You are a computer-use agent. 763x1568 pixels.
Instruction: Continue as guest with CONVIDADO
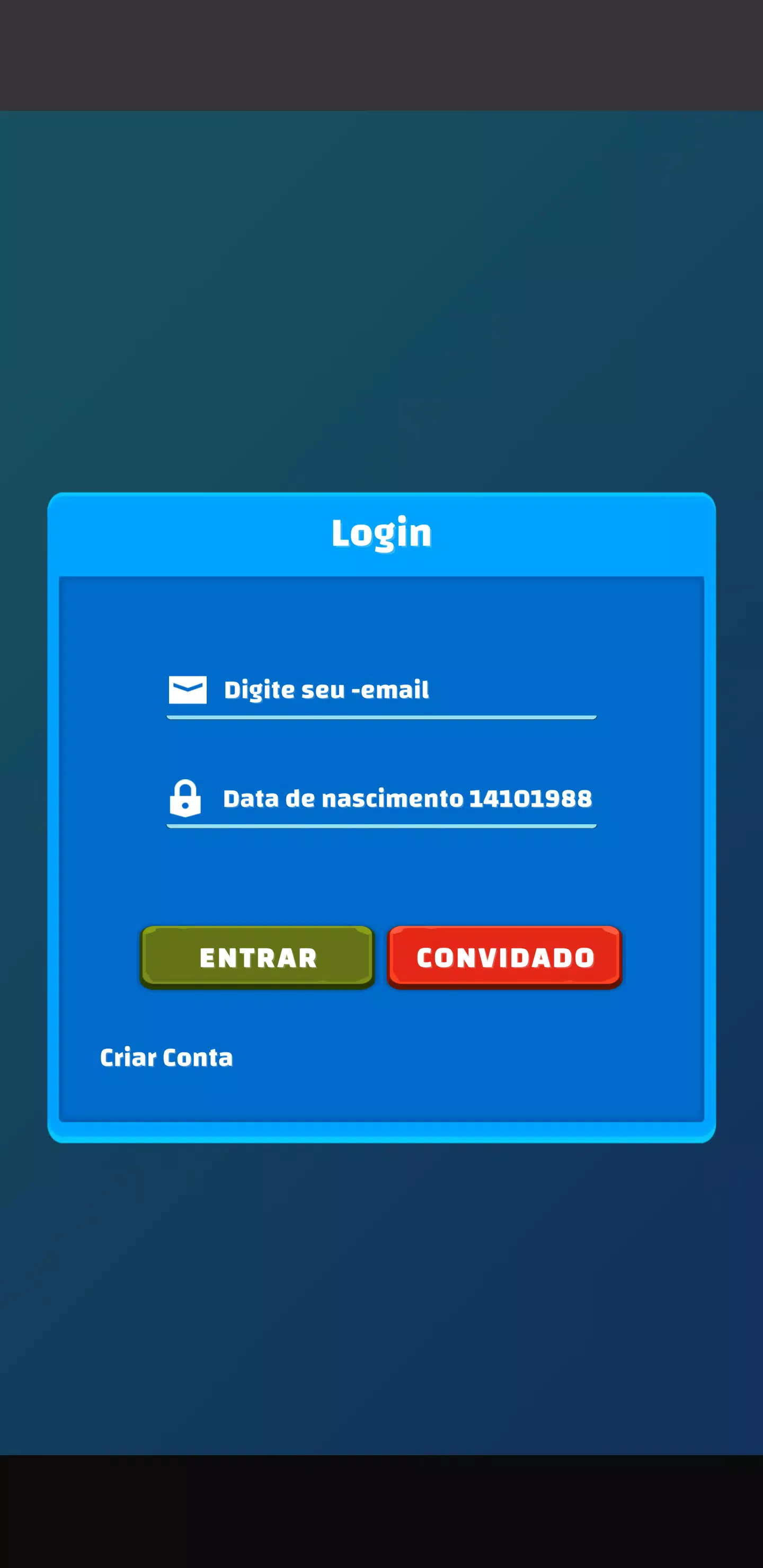tap(505, 957)
